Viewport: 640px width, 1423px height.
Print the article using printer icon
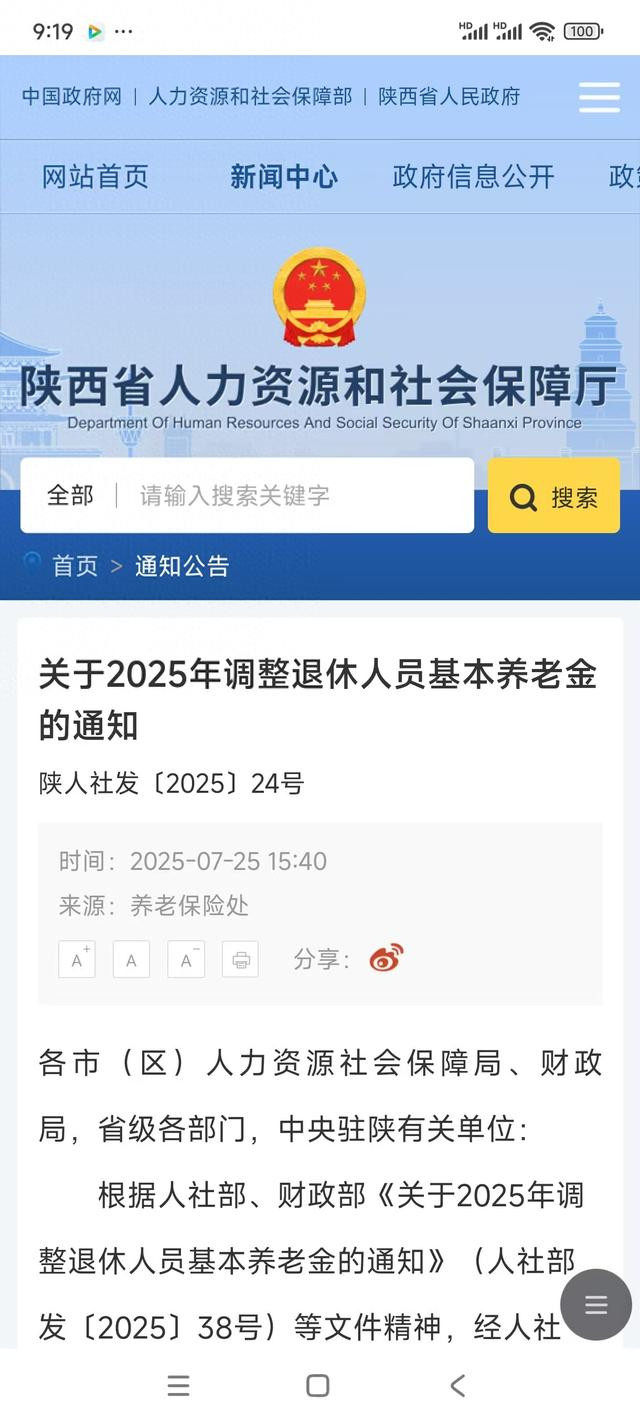click(240, 959)
